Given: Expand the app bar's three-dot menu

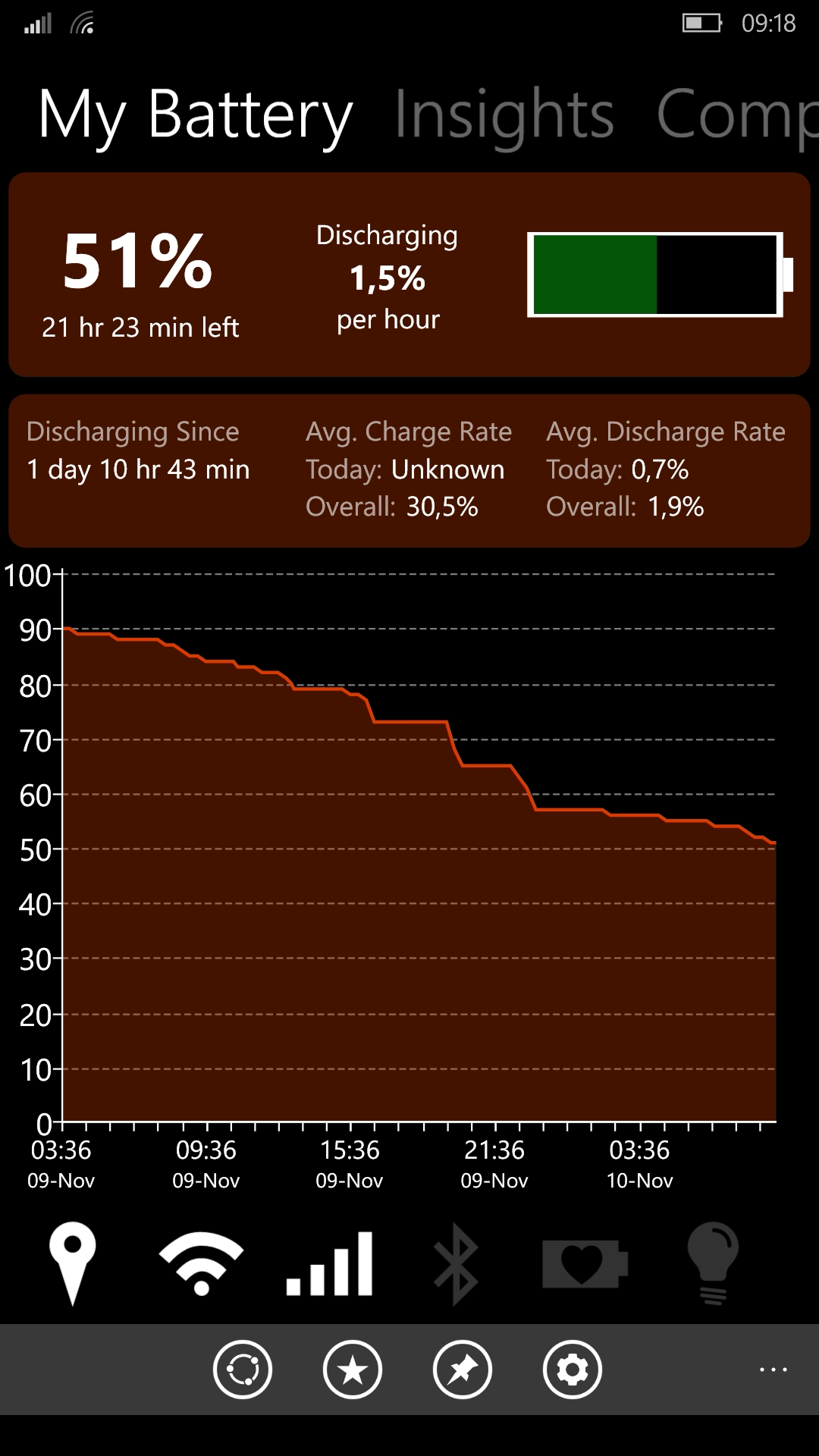Looking at the screenshot, I should (x=773, y=1370).
